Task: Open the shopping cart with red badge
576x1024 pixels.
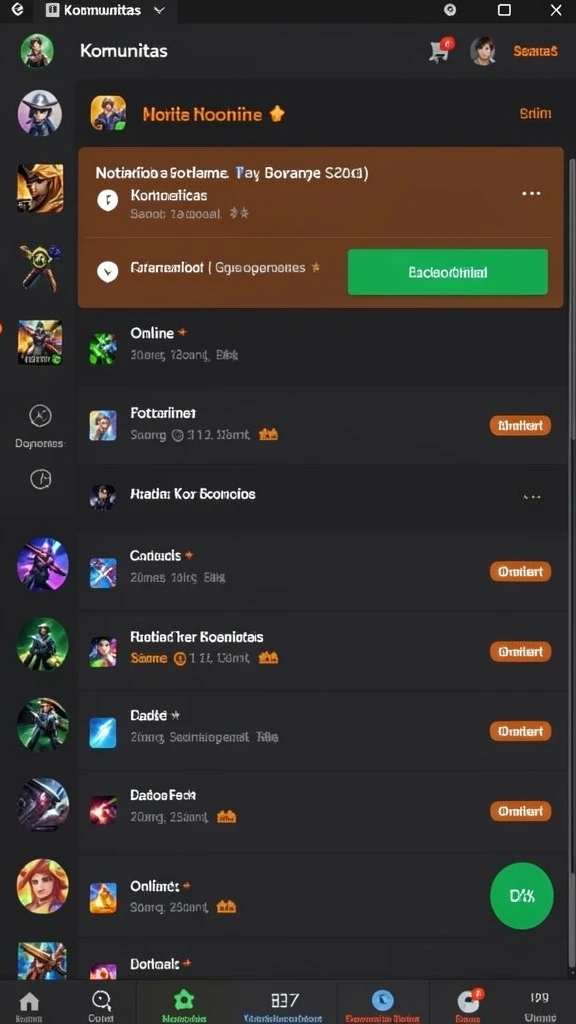Action: [x=441, y=50]
